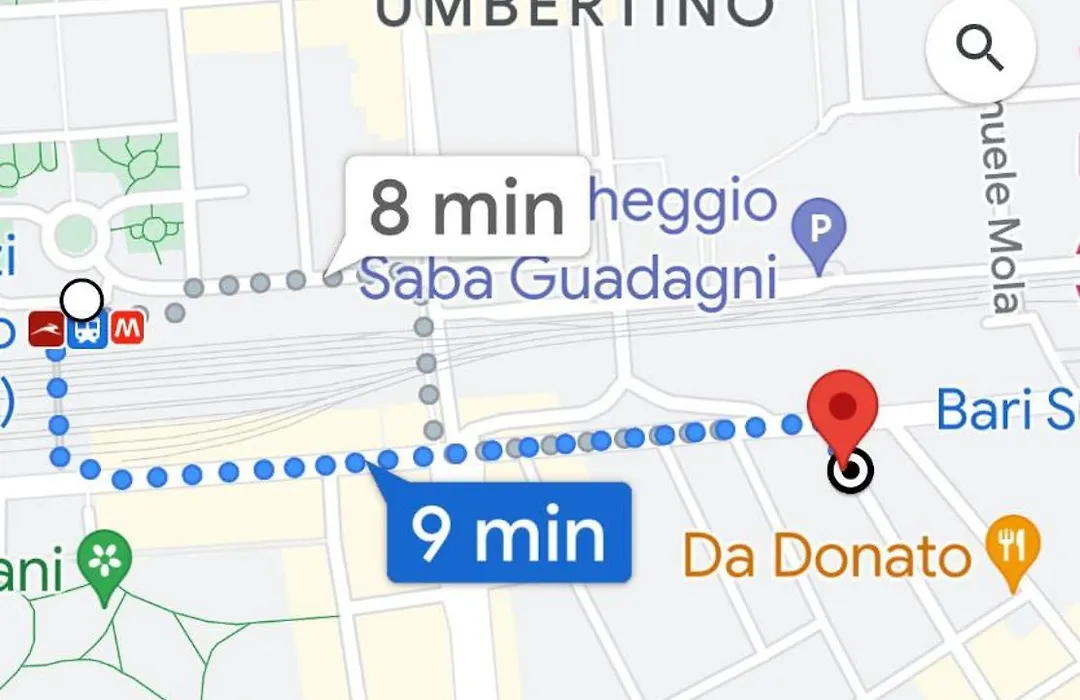1080x700 pixels.
Task: Open Parcheggio Saba Guadagni parking marker
Action: point(819,230)
